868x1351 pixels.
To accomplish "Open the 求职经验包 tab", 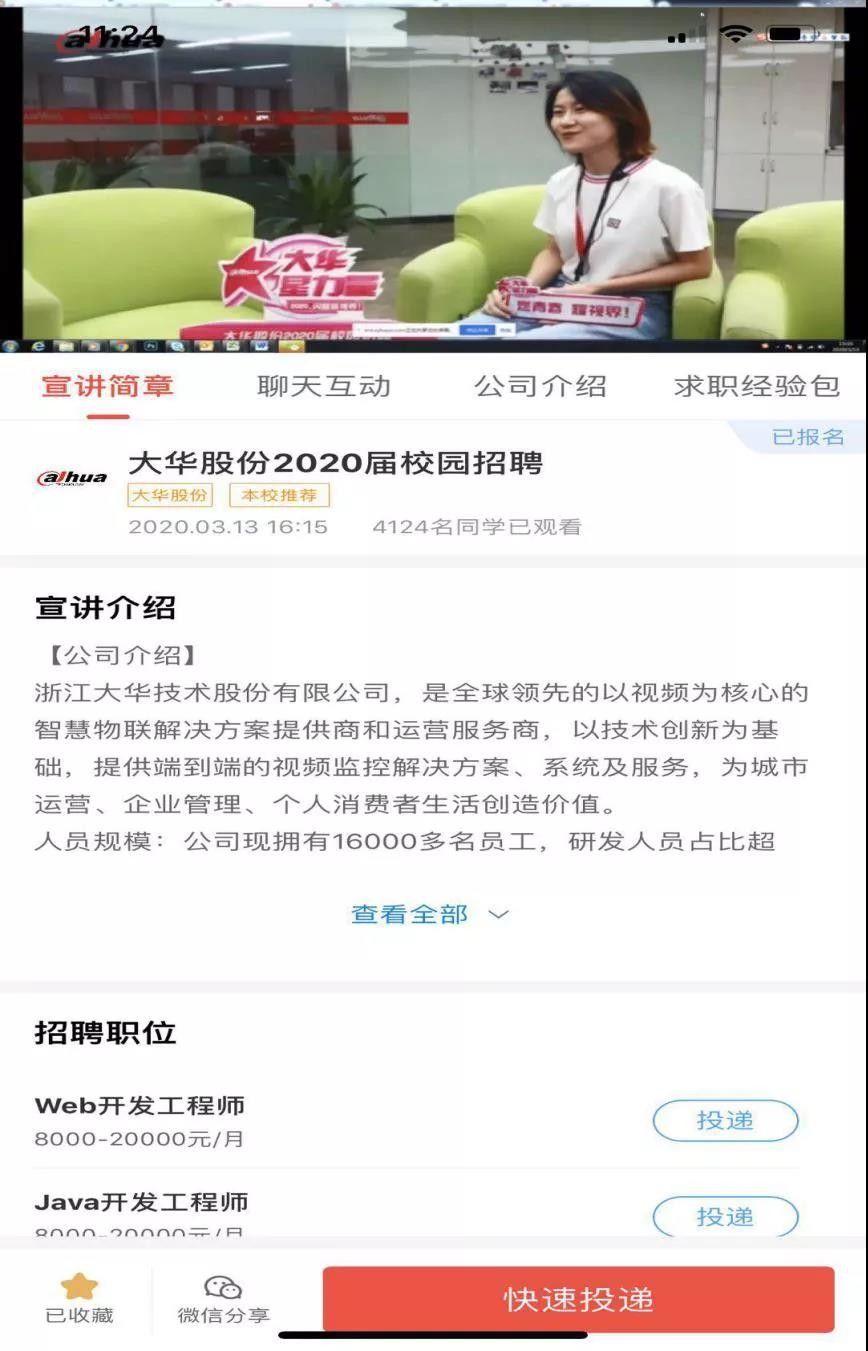I will [x=756, y=386].
